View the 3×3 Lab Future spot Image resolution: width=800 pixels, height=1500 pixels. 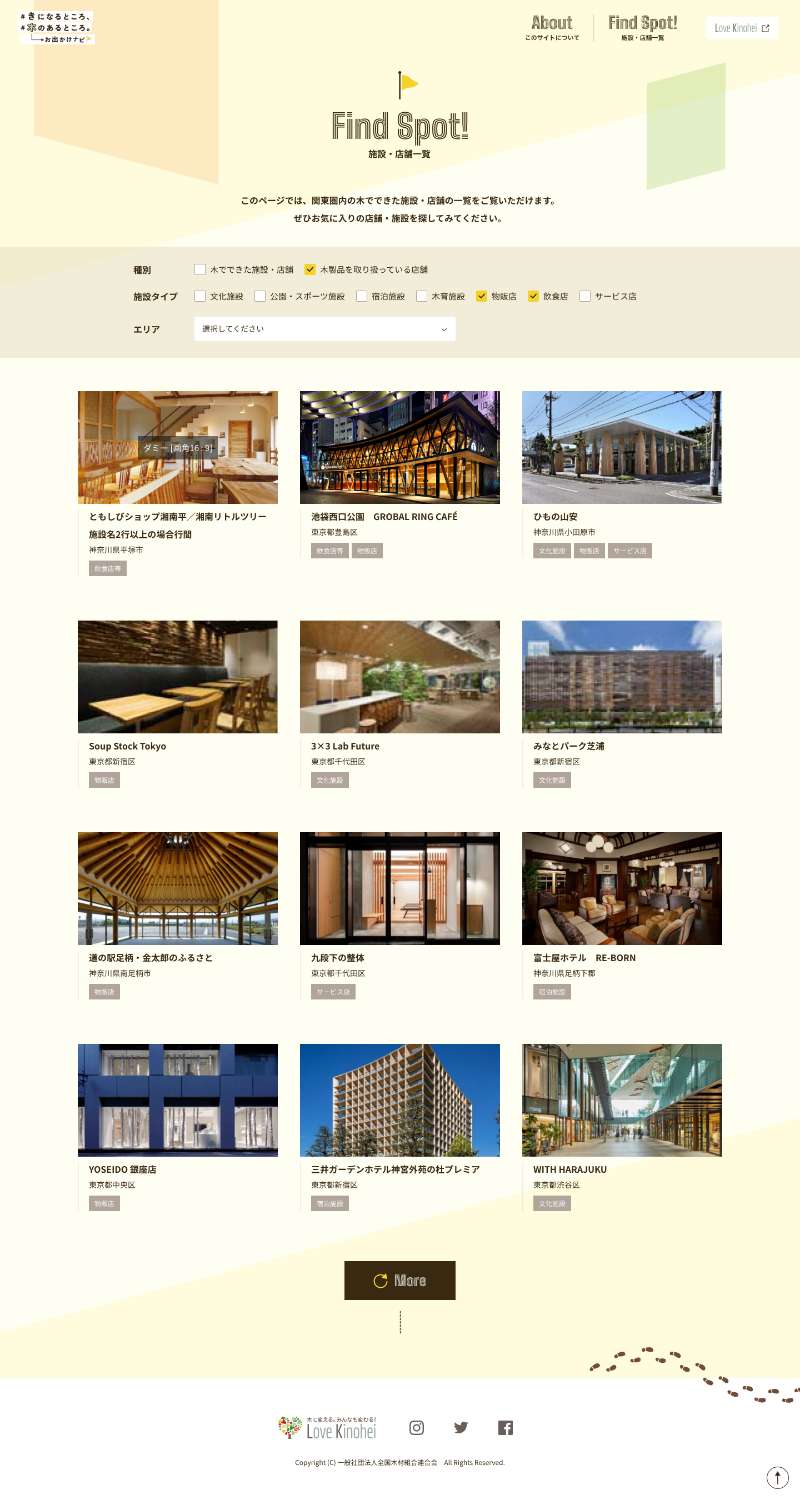point(399,677)
